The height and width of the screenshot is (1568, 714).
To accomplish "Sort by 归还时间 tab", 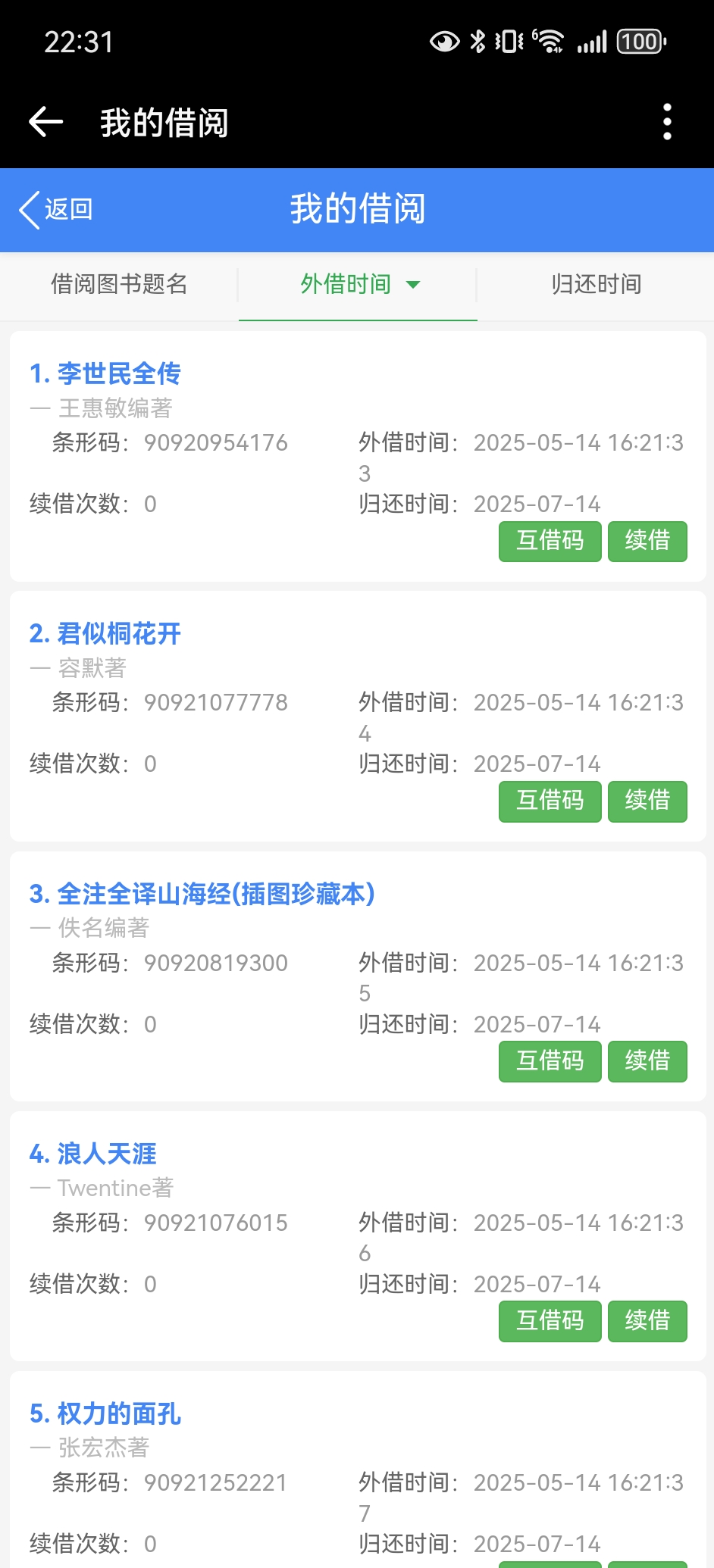I will pos(596,285).
